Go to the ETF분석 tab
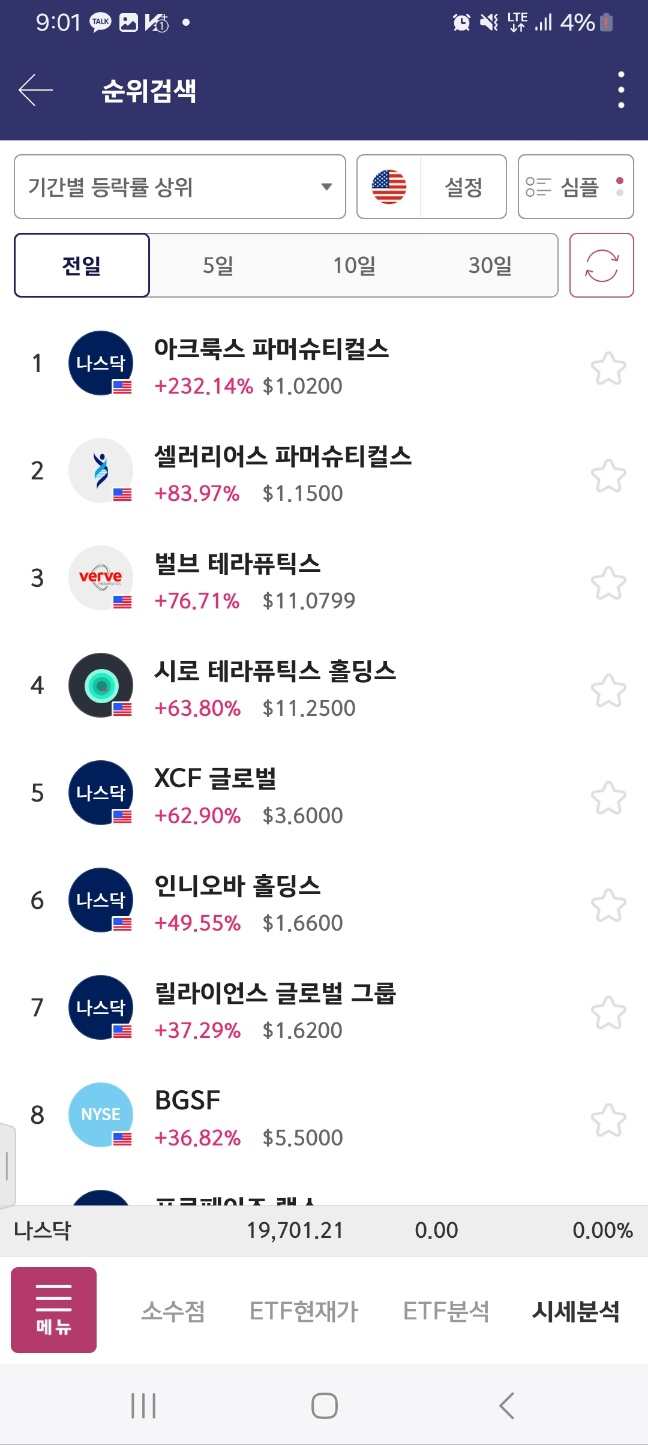The height and width of the screenshot is (1445, 648). [446, 1311]
